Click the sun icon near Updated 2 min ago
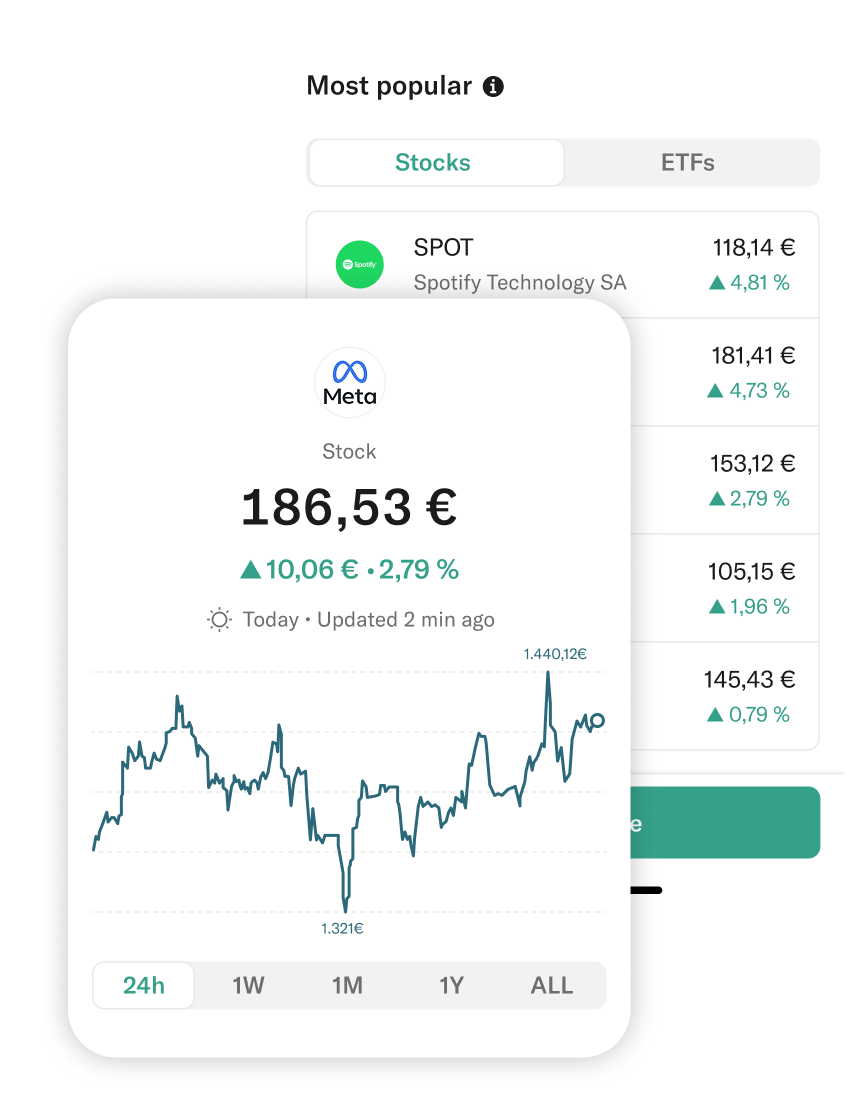The width and height of the screenshot is (858, 1102). click(x=219, y=620)
